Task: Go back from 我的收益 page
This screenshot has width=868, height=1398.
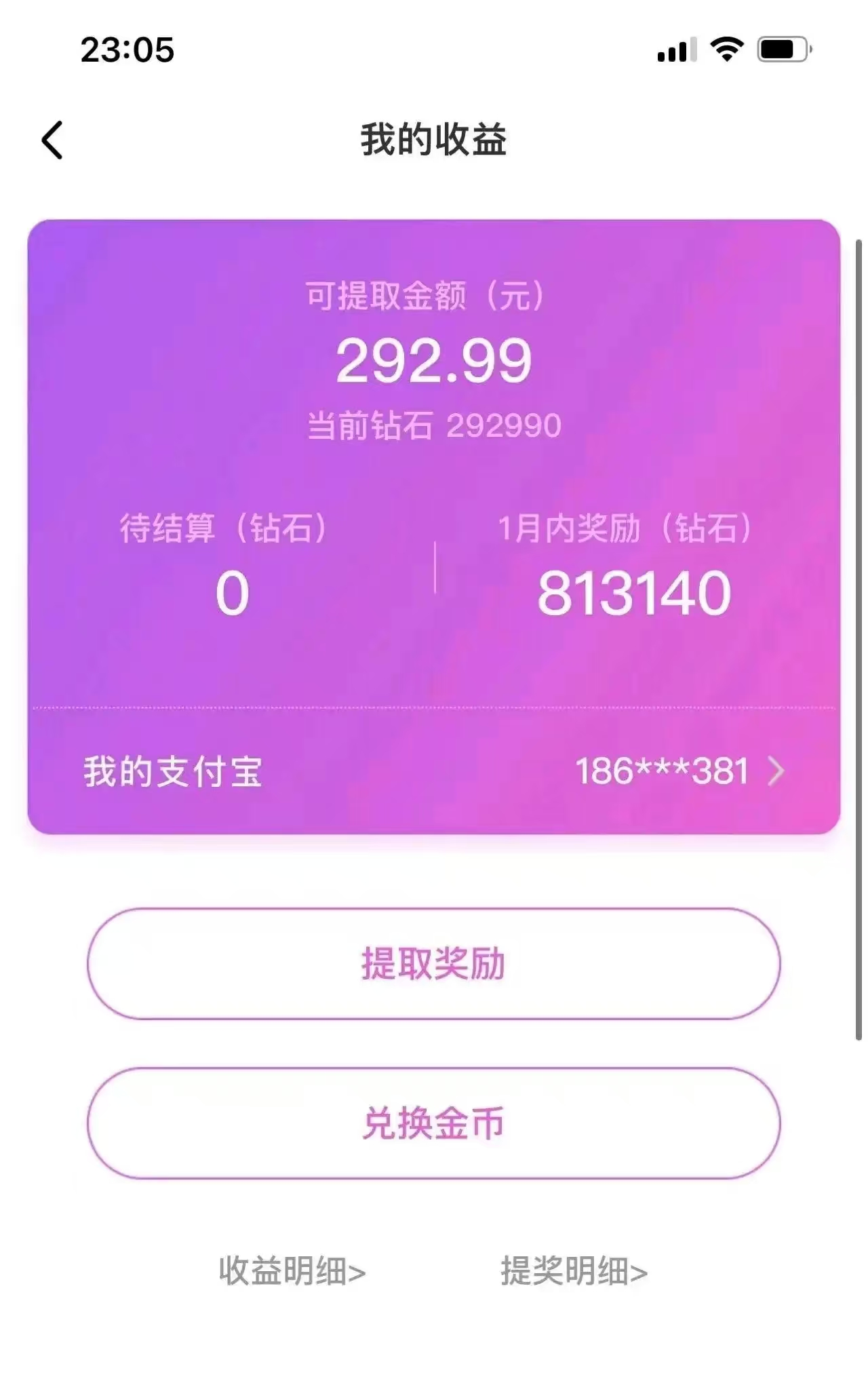Action: point(52,140)
